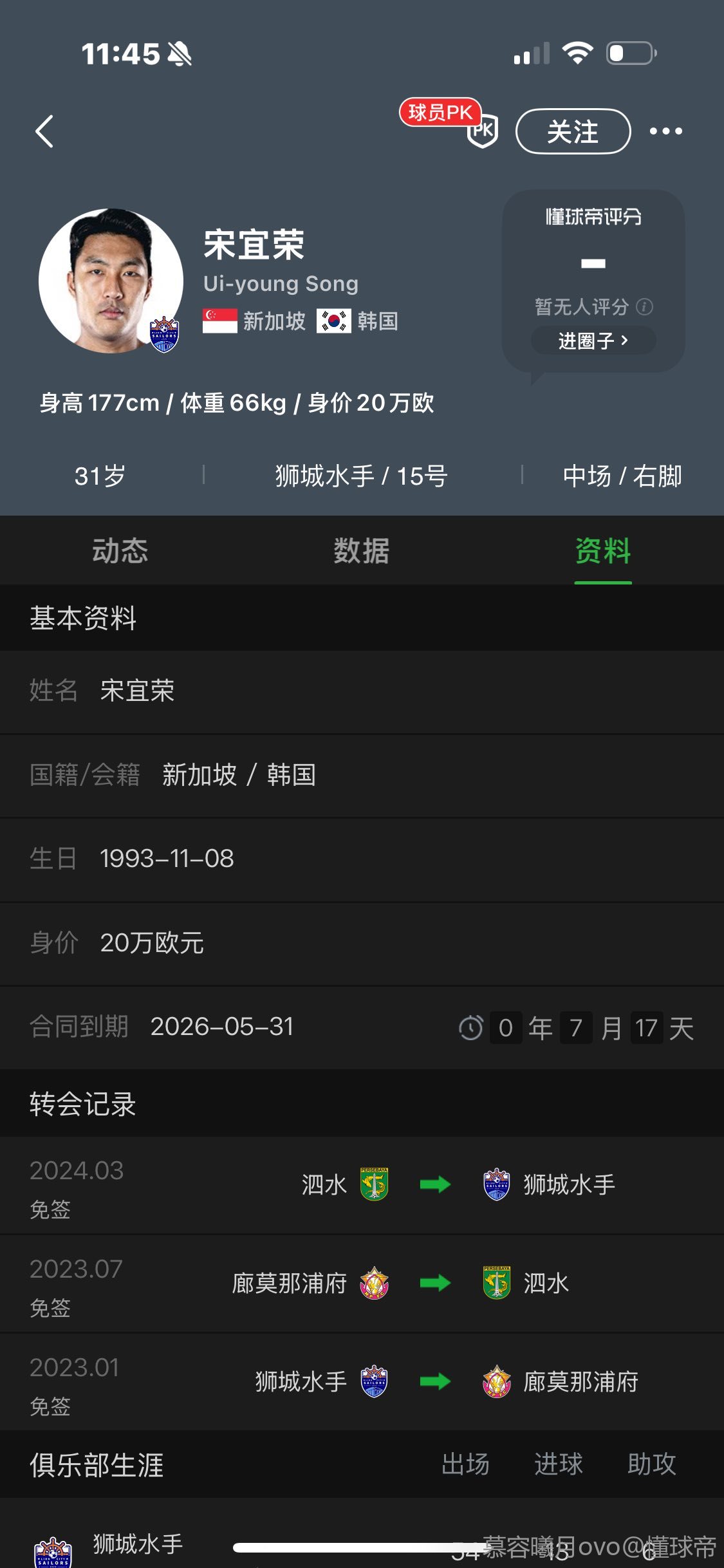Open the 2023.07 transfer 廊莫那浦府 to 泗水

(362, 1283)
